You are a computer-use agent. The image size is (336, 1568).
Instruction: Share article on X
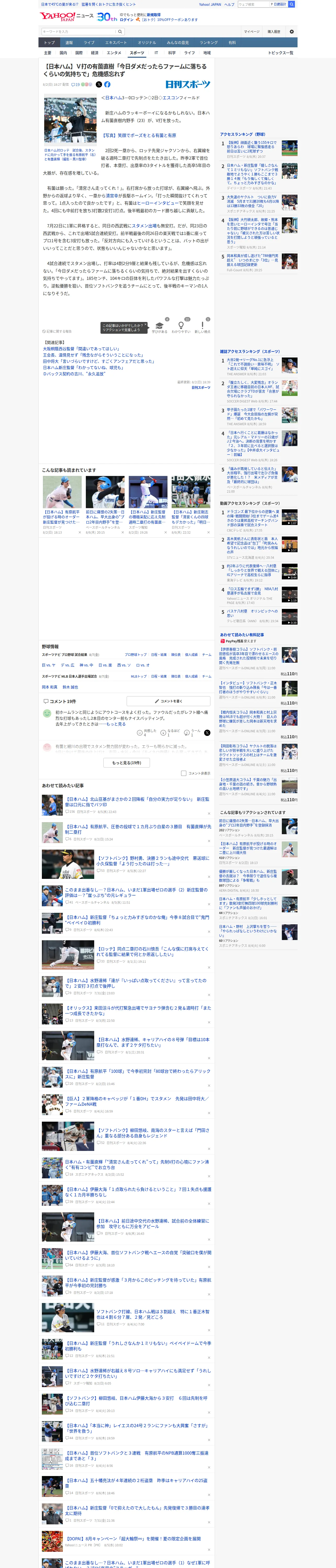pos(99,85)
